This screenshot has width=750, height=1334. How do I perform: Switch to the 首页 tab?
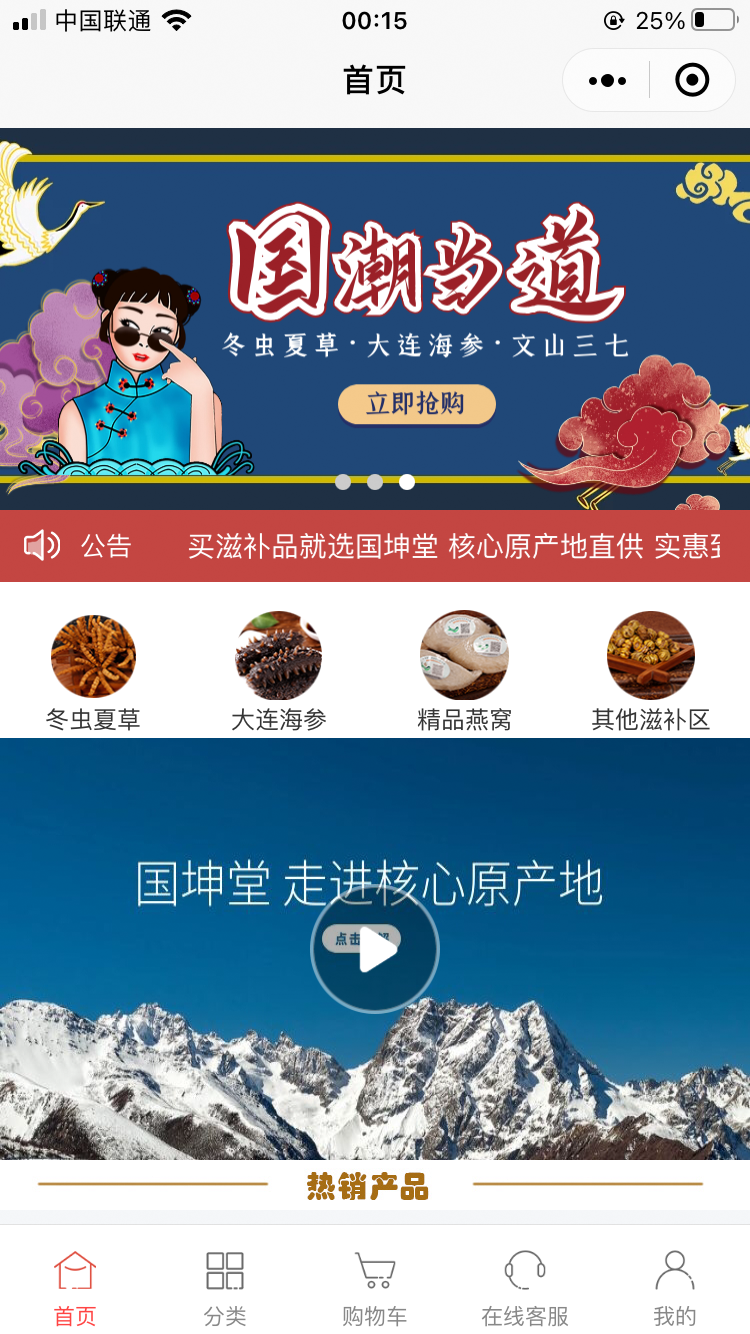[75, 1287]
